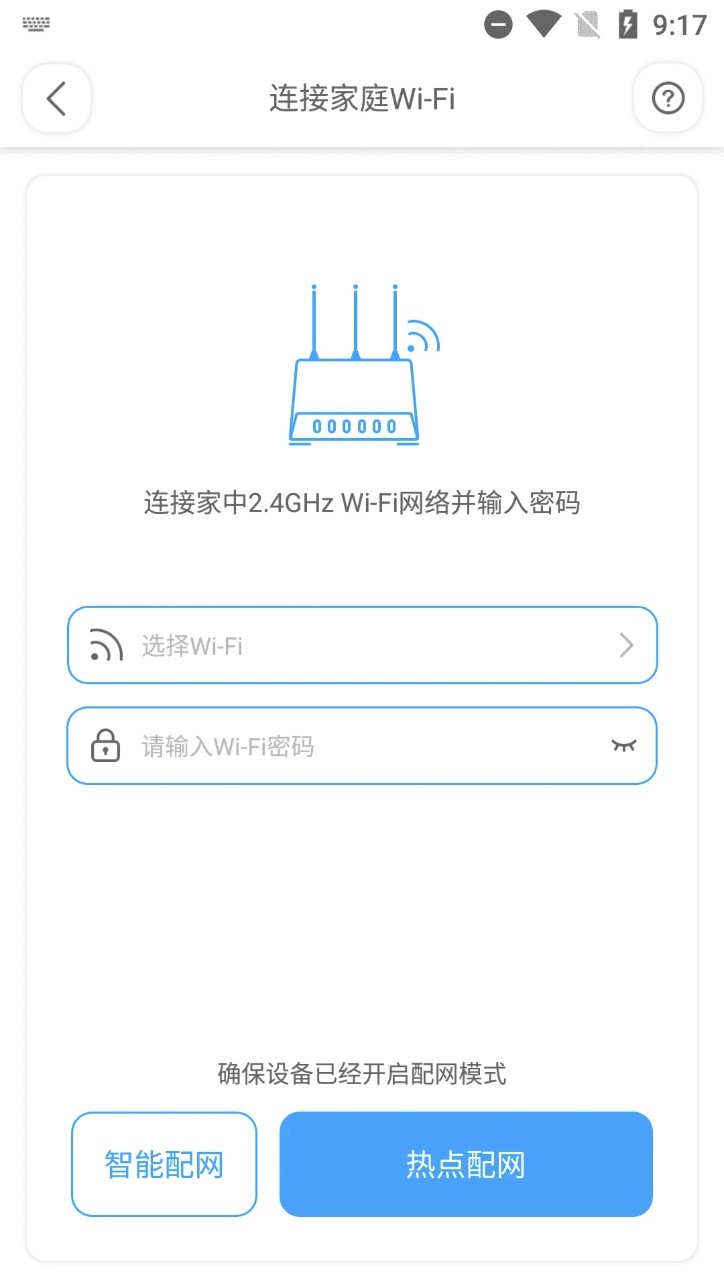This screenshot has height=1287, width=724.
Task: Tap the 连接家庭Wi-Fi title
Action: pyautogui.click(x=362, y=98)
